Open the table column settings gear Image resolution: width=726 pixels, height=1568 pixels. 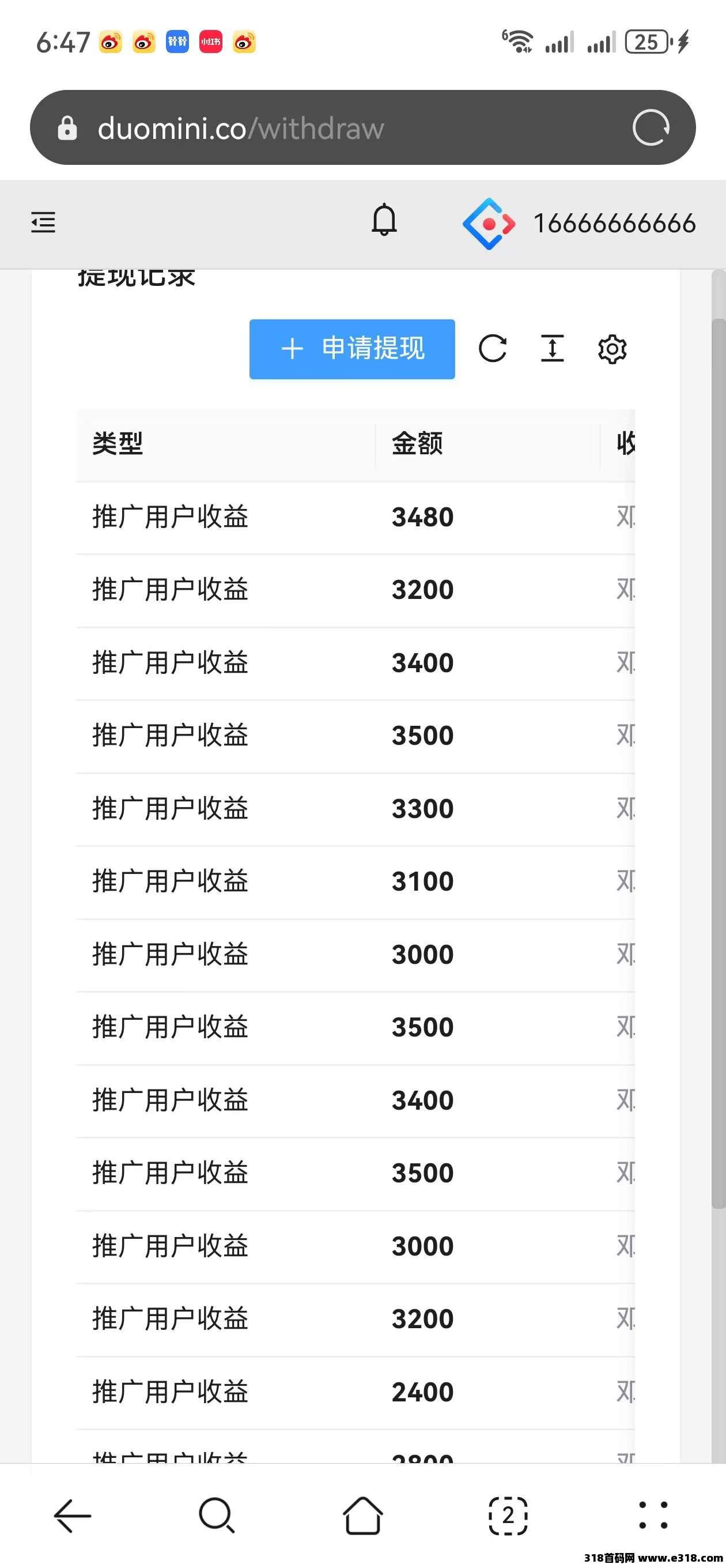click(x=611, y=349)
